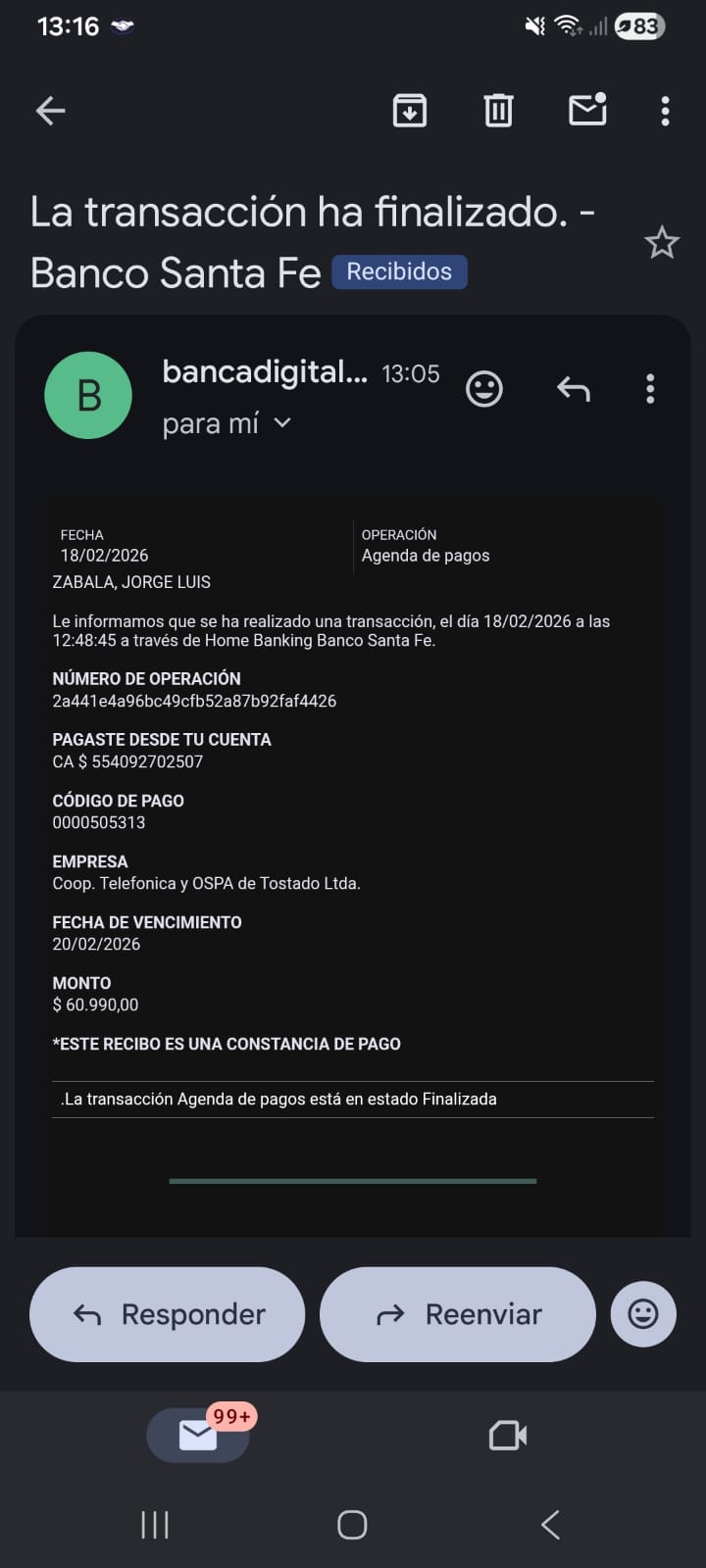Tap the round emoji button beside Reenviar

(643, 1314)
